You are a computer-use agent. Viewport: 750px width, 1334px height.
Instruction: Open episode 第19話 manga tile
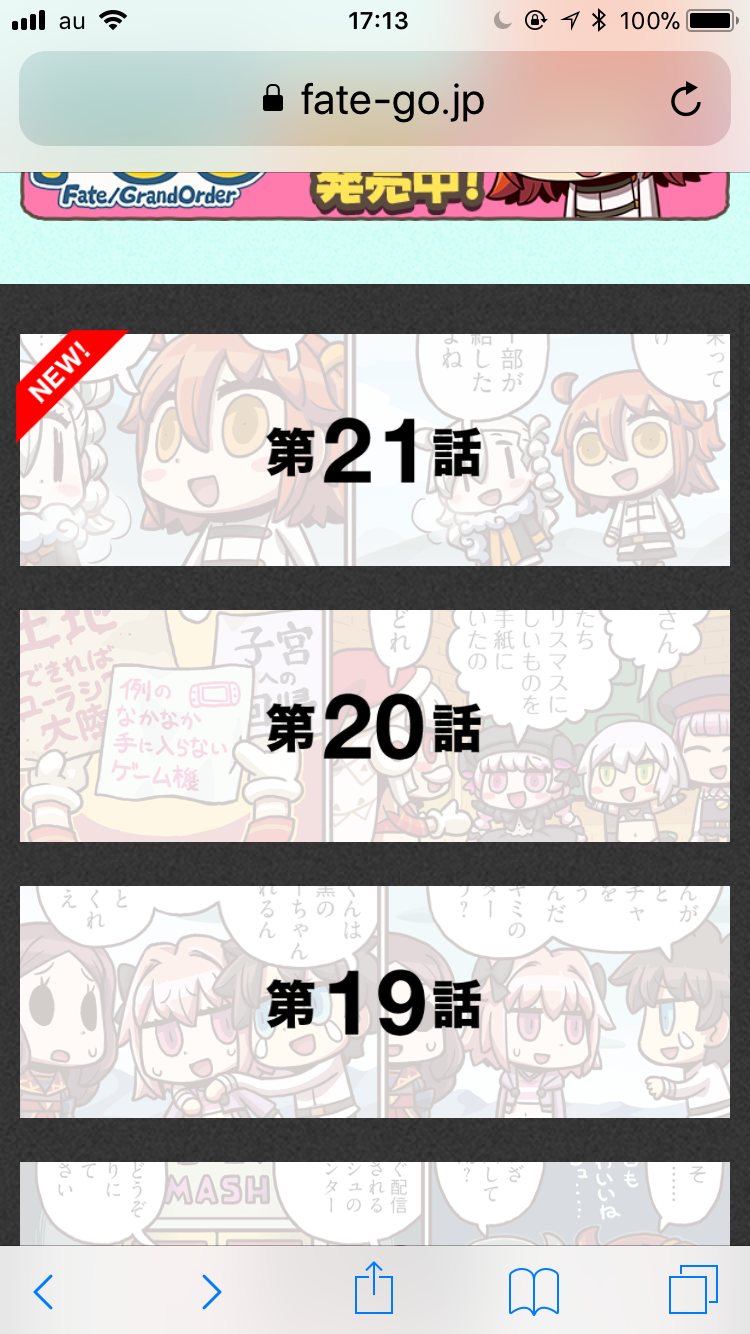(374, 1002)
